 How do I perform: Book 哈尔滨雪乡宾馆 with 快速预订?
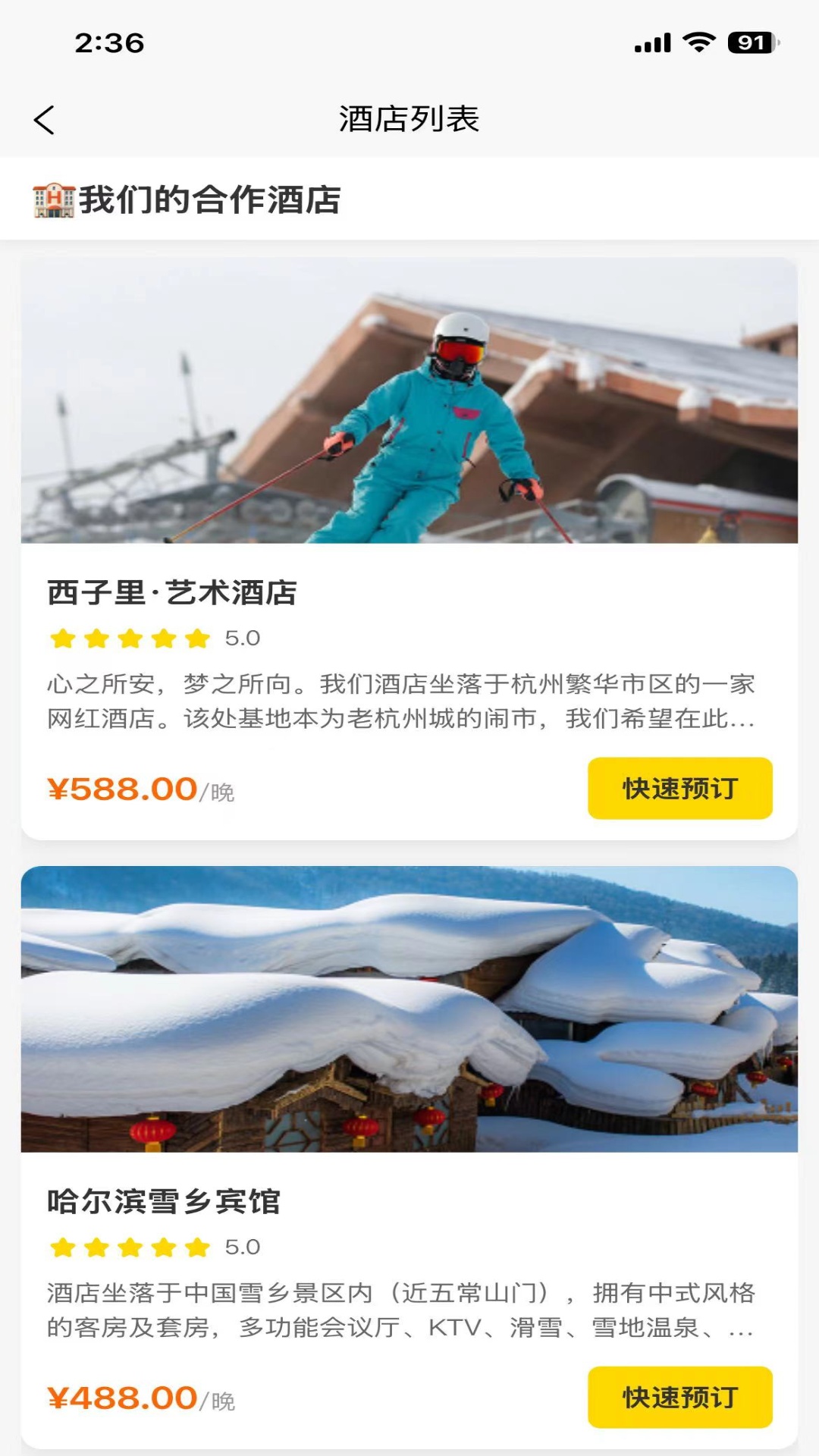[x=679, y=1398]
